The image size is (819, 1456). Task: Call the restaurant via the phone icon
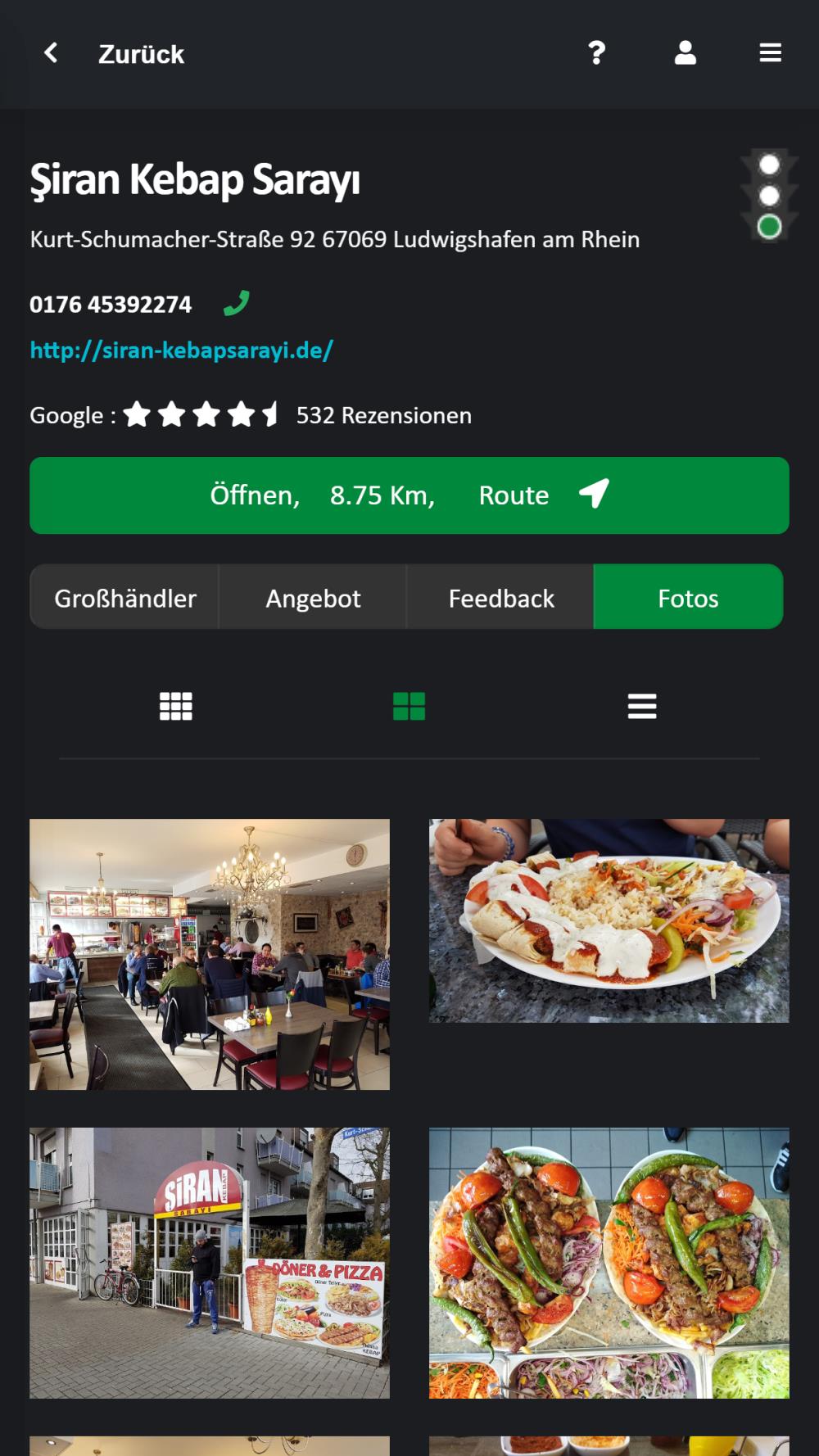[237, 304]
